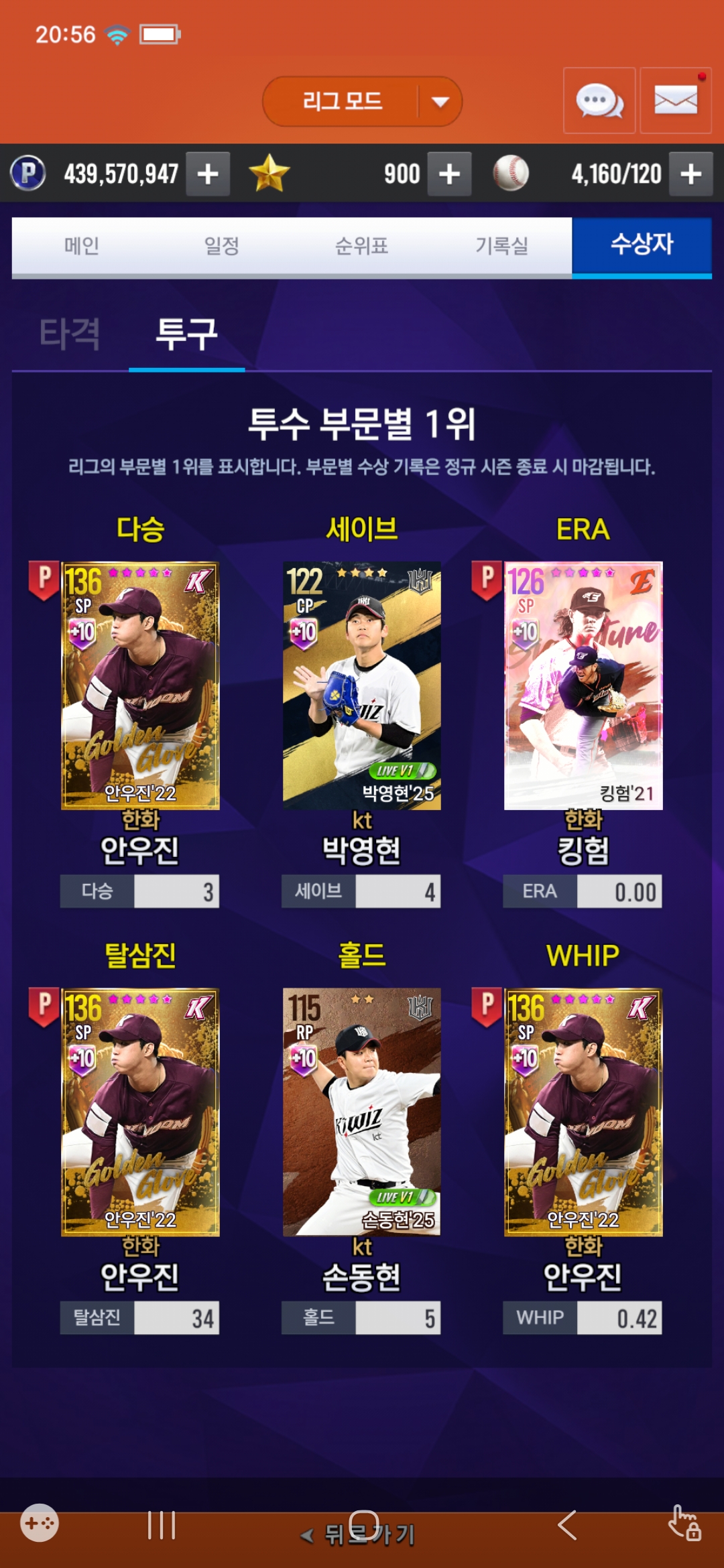
Task: Add more stars with plus button
Action: pos(449,174)
